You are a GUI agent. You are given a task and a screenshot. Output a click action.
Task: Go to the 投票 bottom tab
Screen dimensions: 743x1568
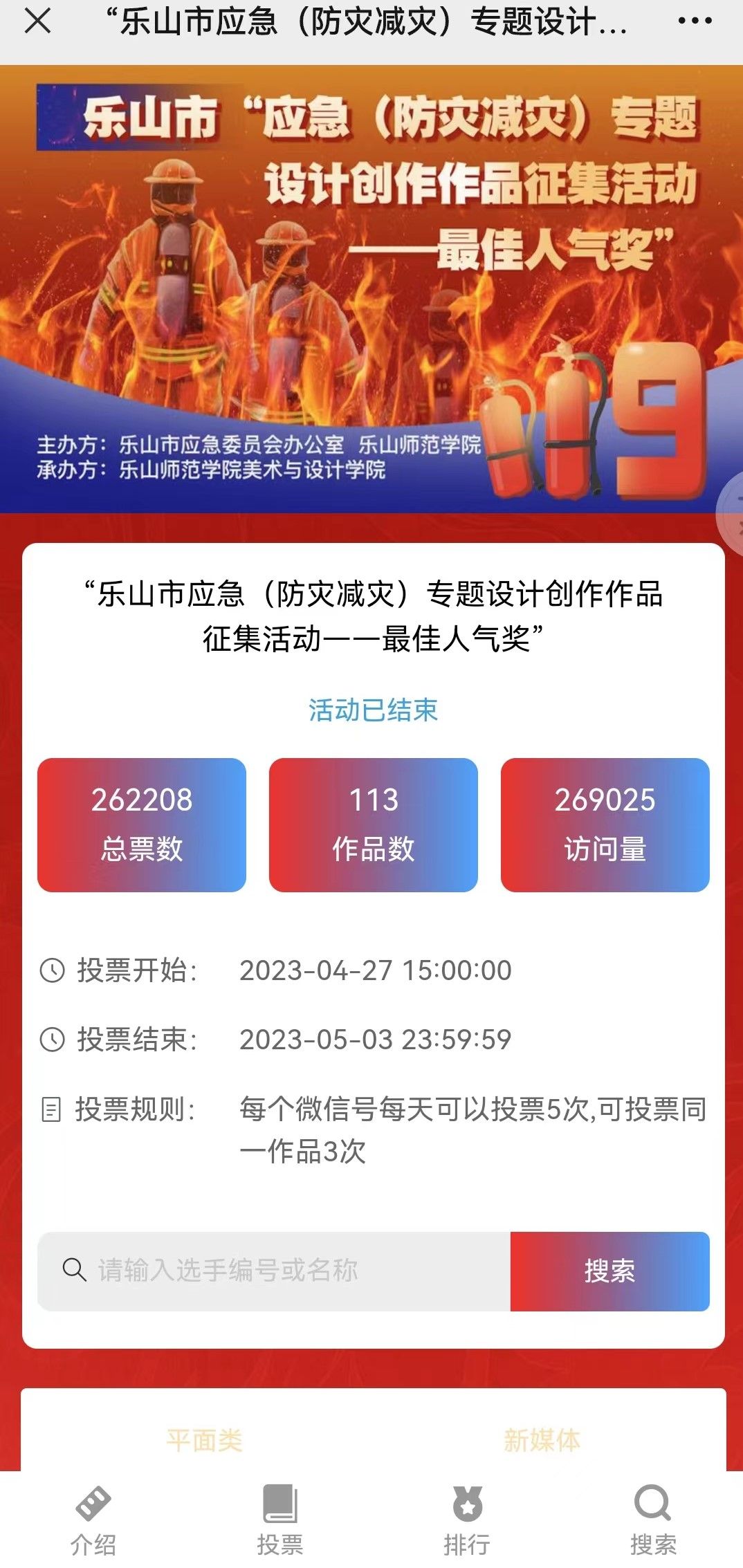pos(279,1519)
